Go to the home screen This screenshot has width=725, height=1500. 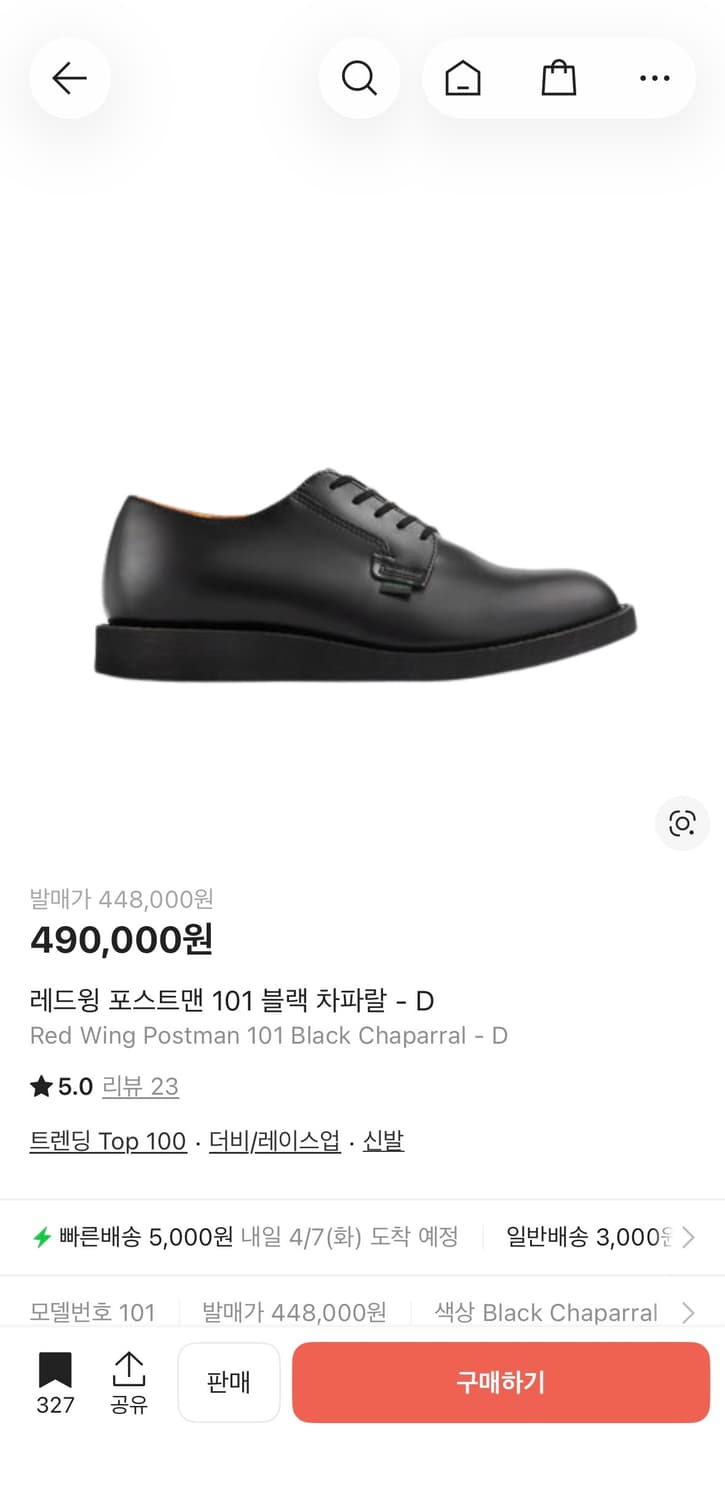(462, 78)
